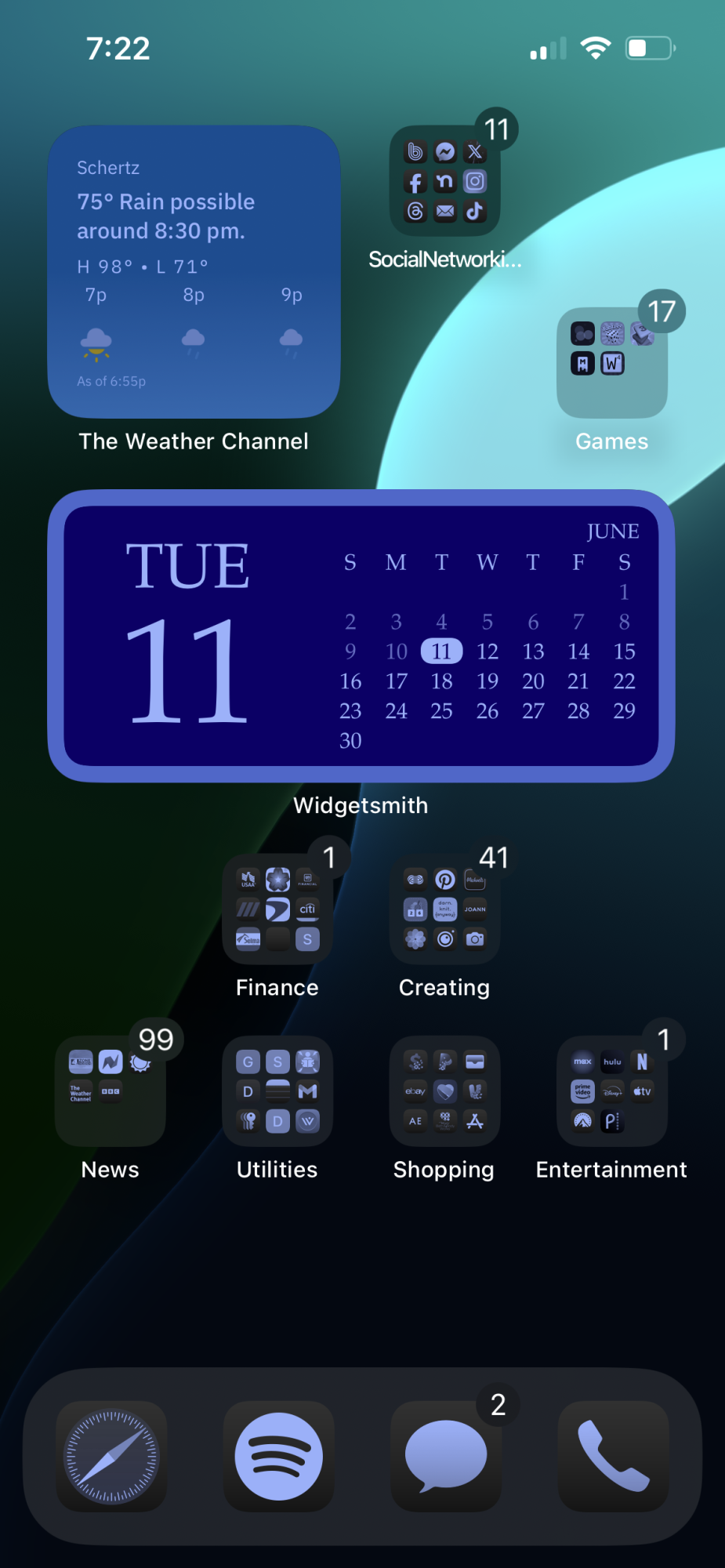
Task: Open the SocialNetworking folder
Action: (x=444, y=181)
